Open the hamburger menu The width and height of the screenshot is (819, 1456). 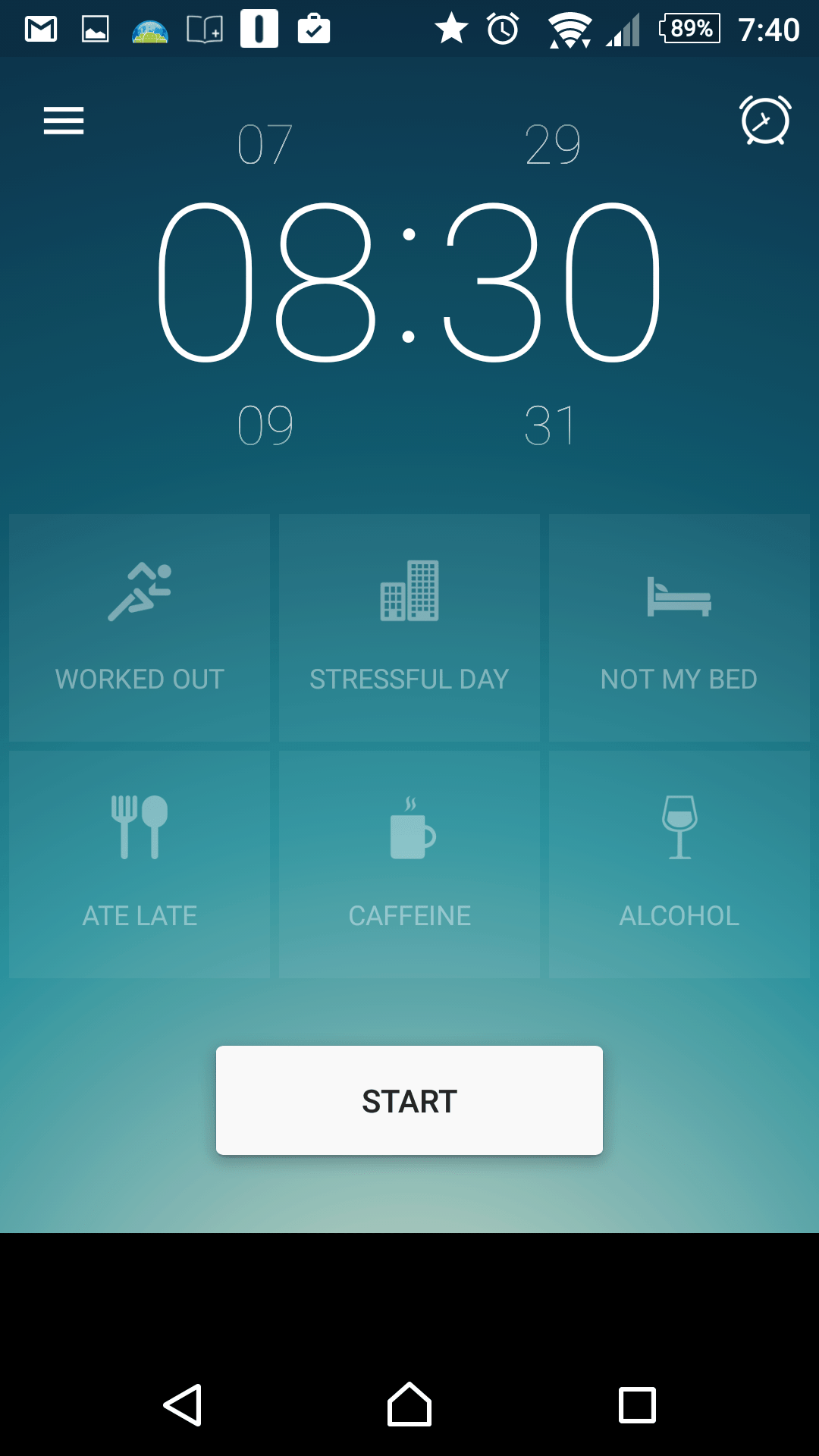tap(64, 121)
